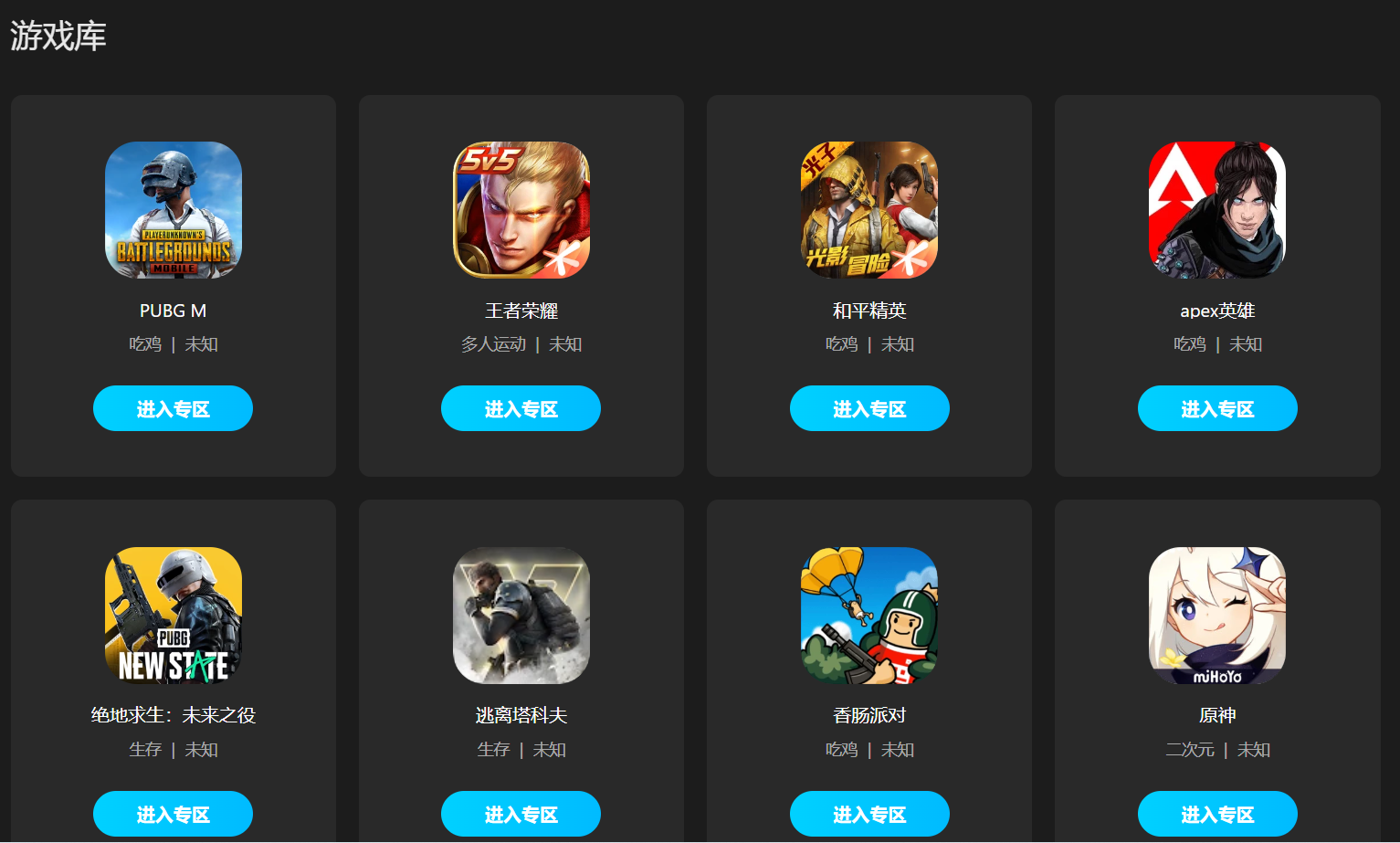Tap 进入专区 for 绝地求生：未来之役
The image size is (1400, 843).
pos(173,814)
